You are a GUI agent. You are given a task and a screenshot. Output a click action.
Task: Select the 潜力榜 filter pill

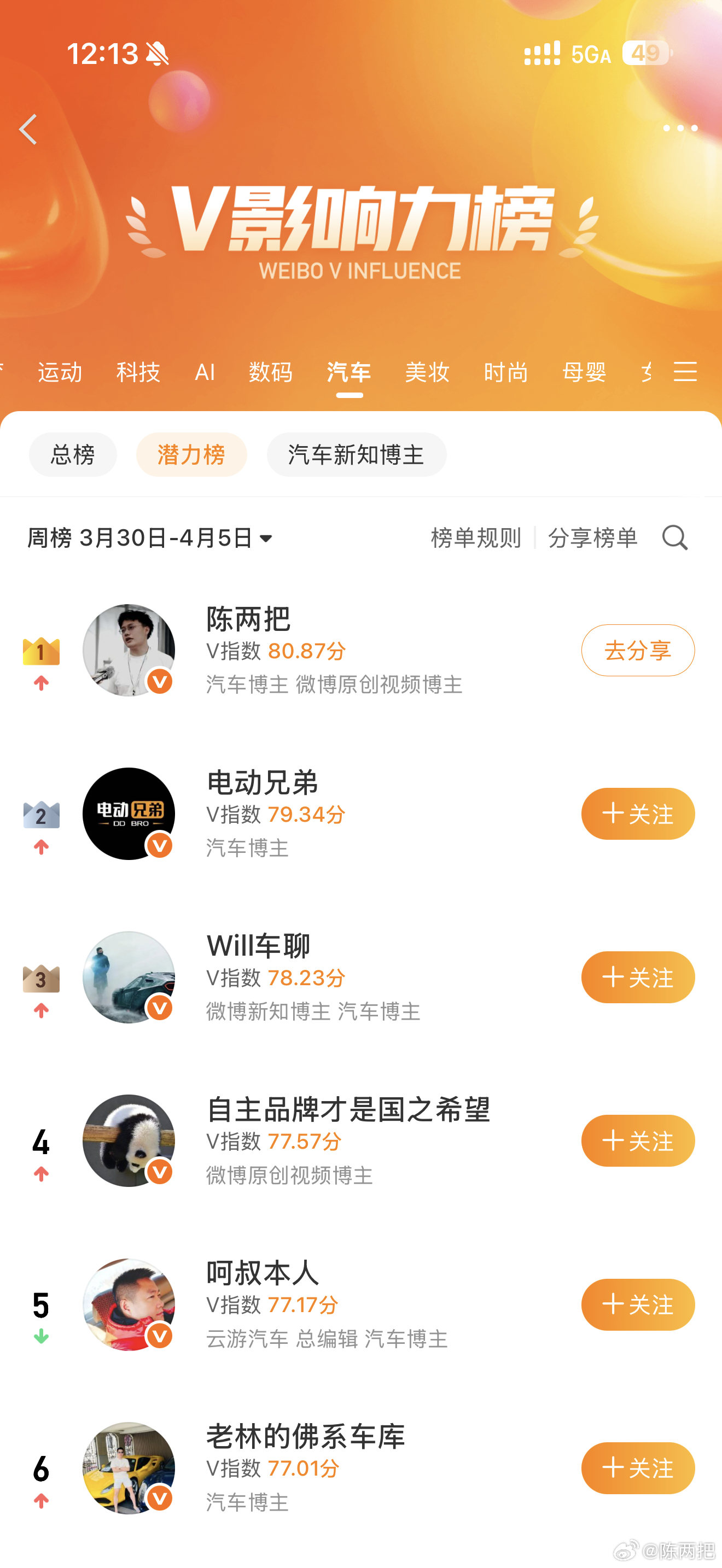tap(192, 453)
